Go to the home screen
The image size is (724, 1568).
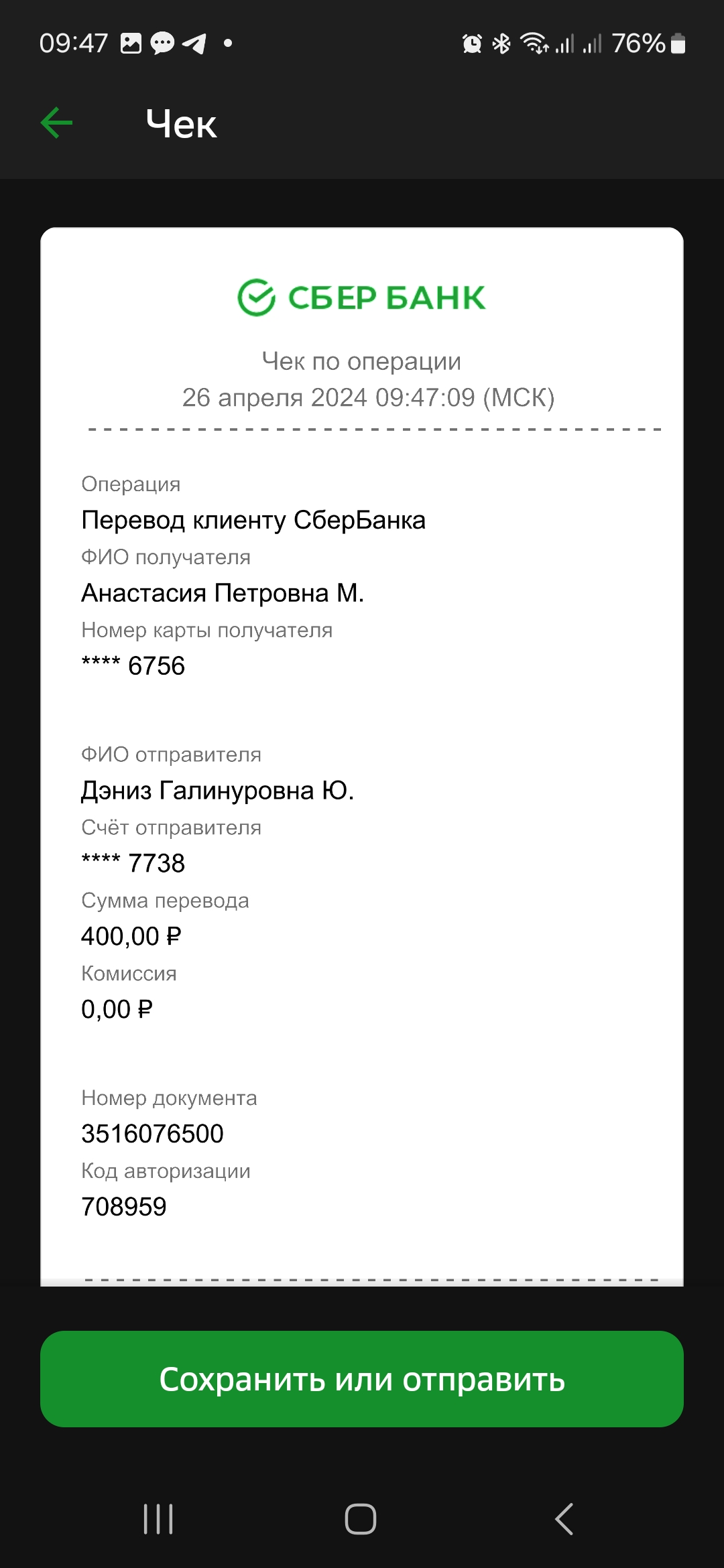(x=361, y=1519)
